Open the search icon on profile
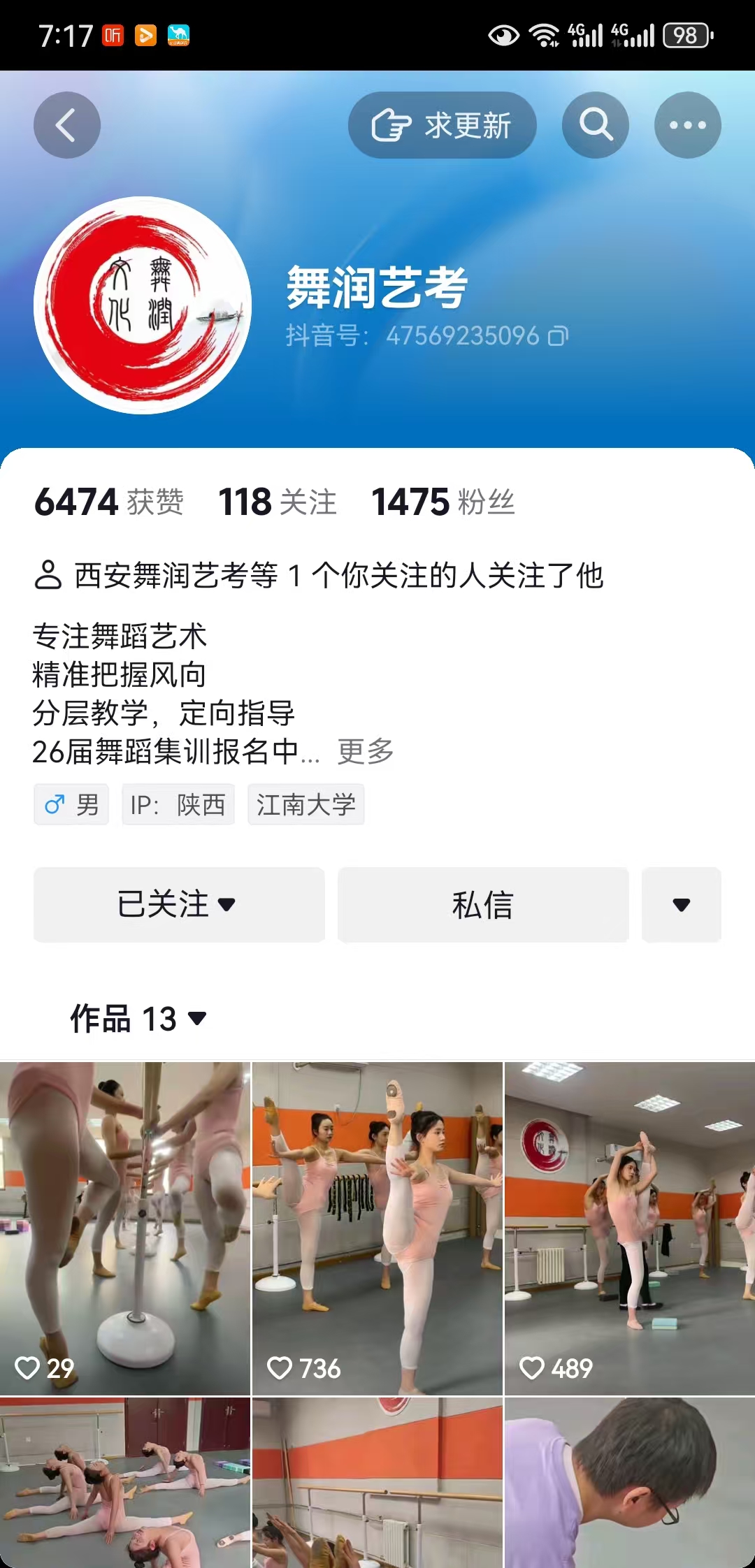The height and width of the screenshot is (1568, 755). pos(596,126)
